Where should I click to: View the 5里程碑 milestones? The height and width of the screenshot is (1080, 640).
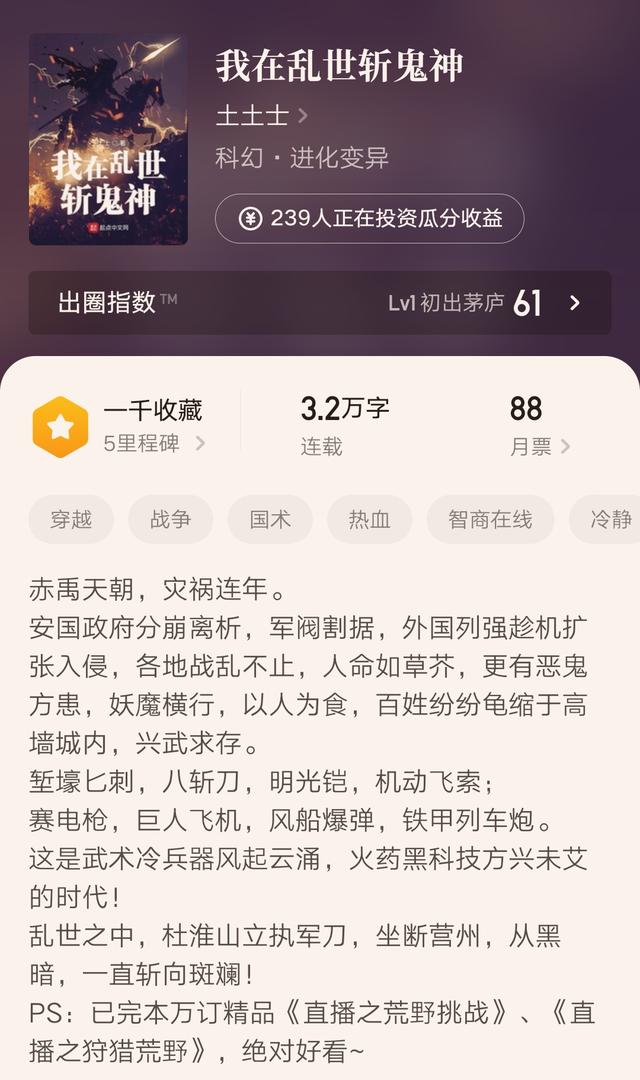coord(154,443)
